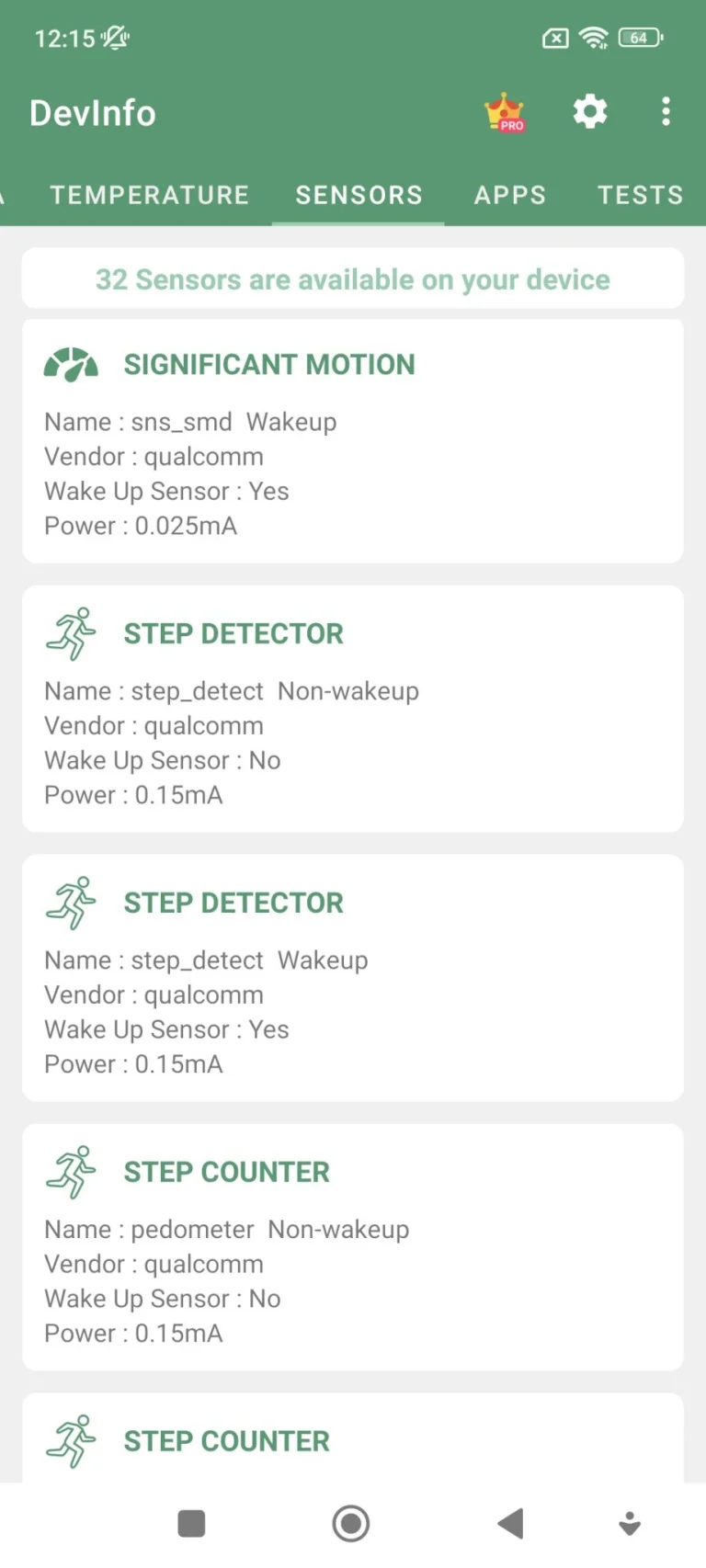This screenshot has height=1568, width=706.
Task: Select the TESTS tab
Action: [640, 195]
